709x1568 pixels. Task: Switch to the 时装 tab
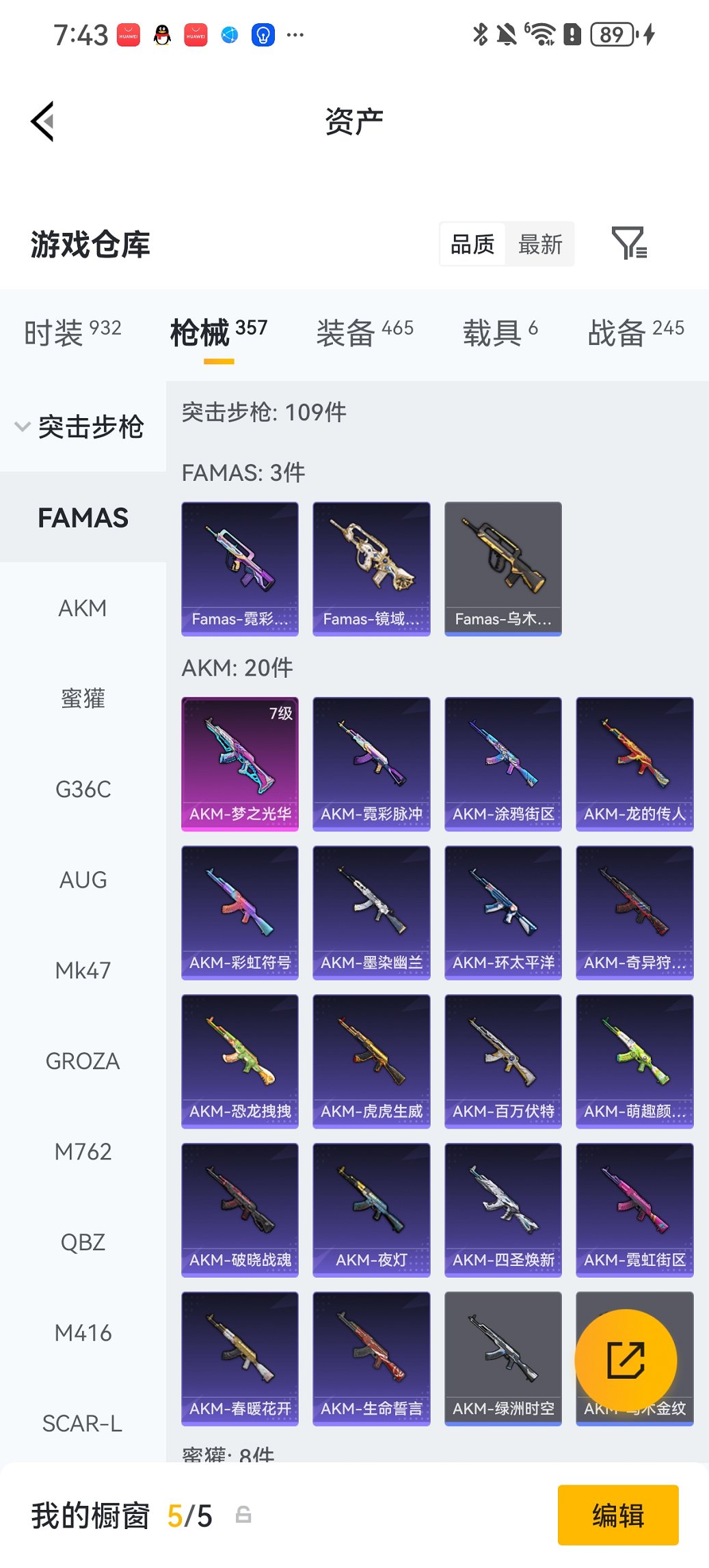click(x=72, y=333)
